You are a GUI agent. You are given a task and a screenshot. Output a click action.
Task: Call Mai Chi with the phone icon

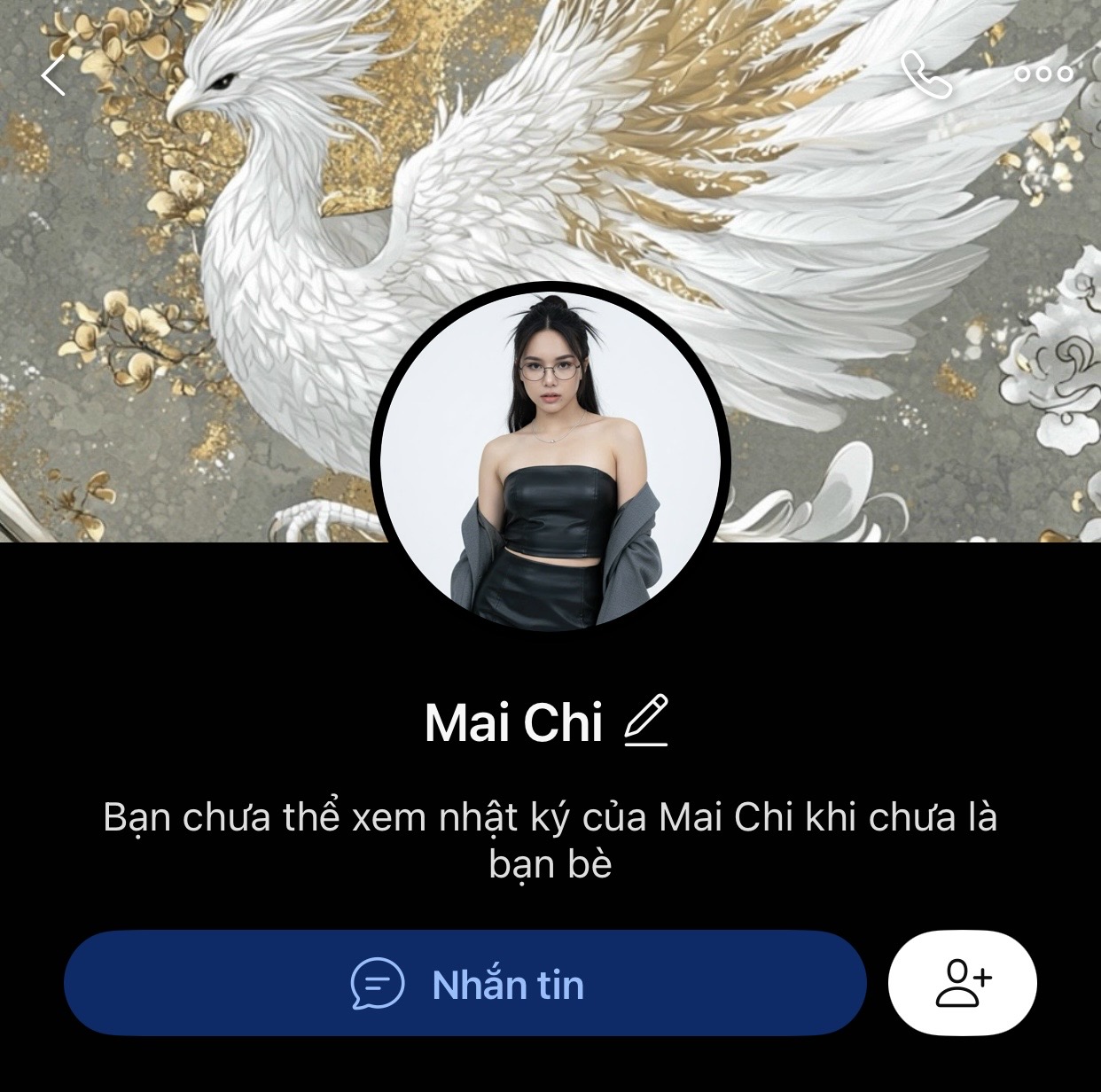pyautogui.click(x=925, y=74)
